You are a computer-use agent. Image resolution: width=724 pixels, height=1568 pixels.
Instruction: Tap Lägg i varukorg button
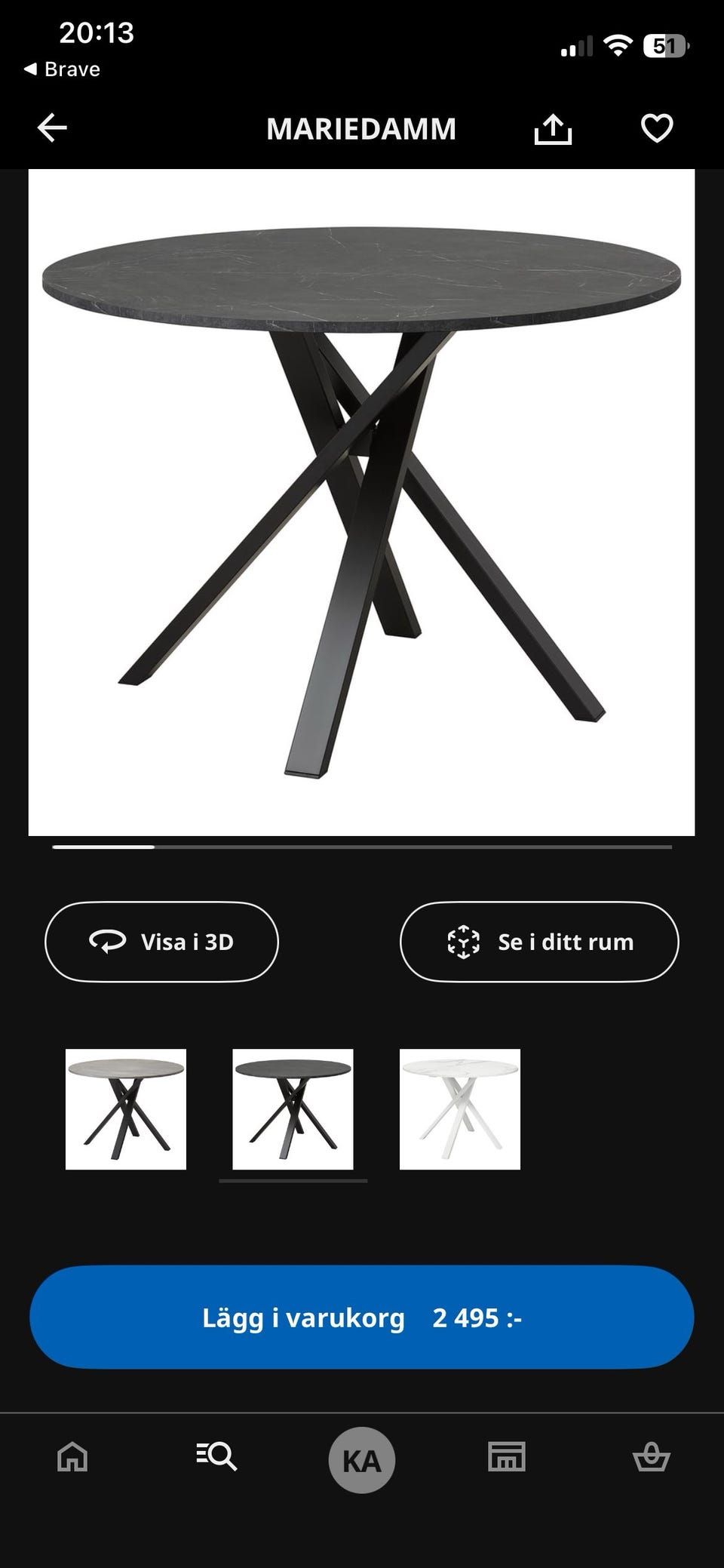click(361, 1317)
